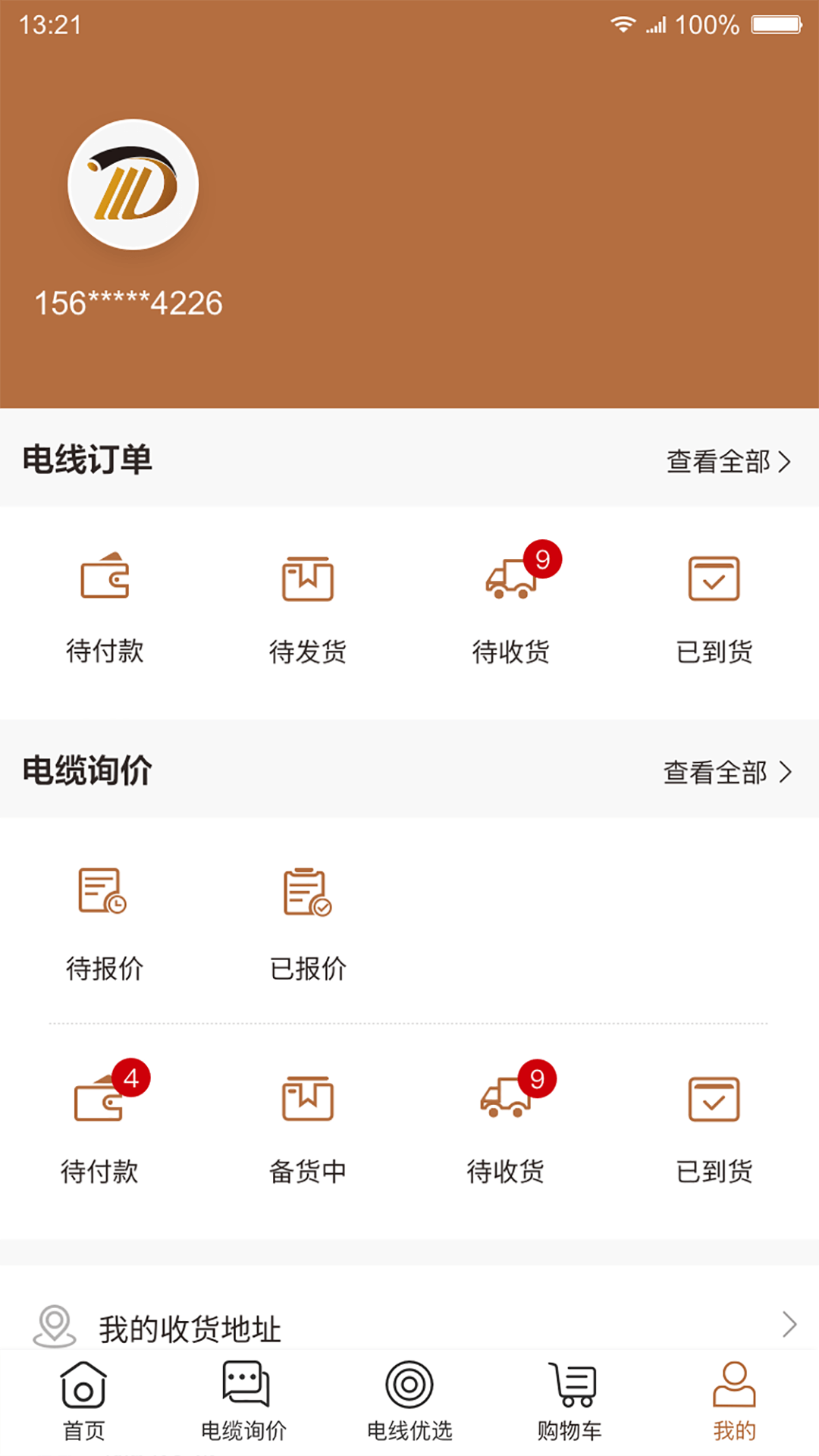The width and height of the screenshot is (819, 1456).
Task: Open the profile avatar
Action: click(x=133, y=184)
